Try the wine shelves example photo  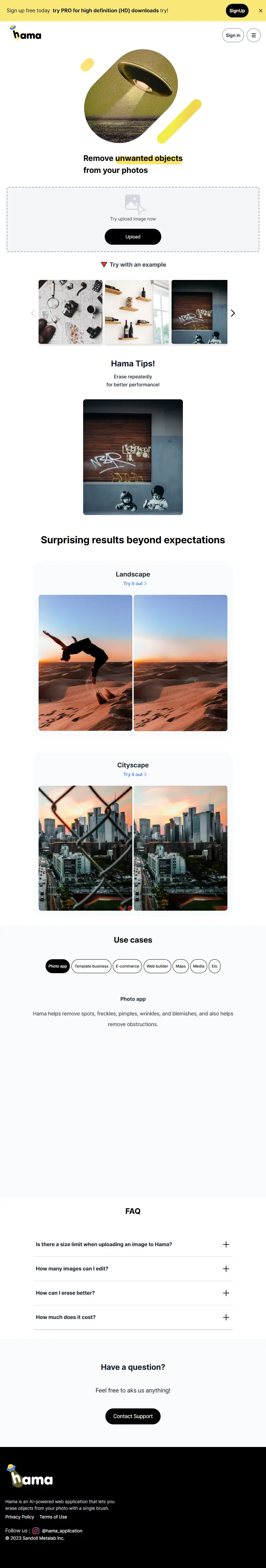[x=137, y=312]
